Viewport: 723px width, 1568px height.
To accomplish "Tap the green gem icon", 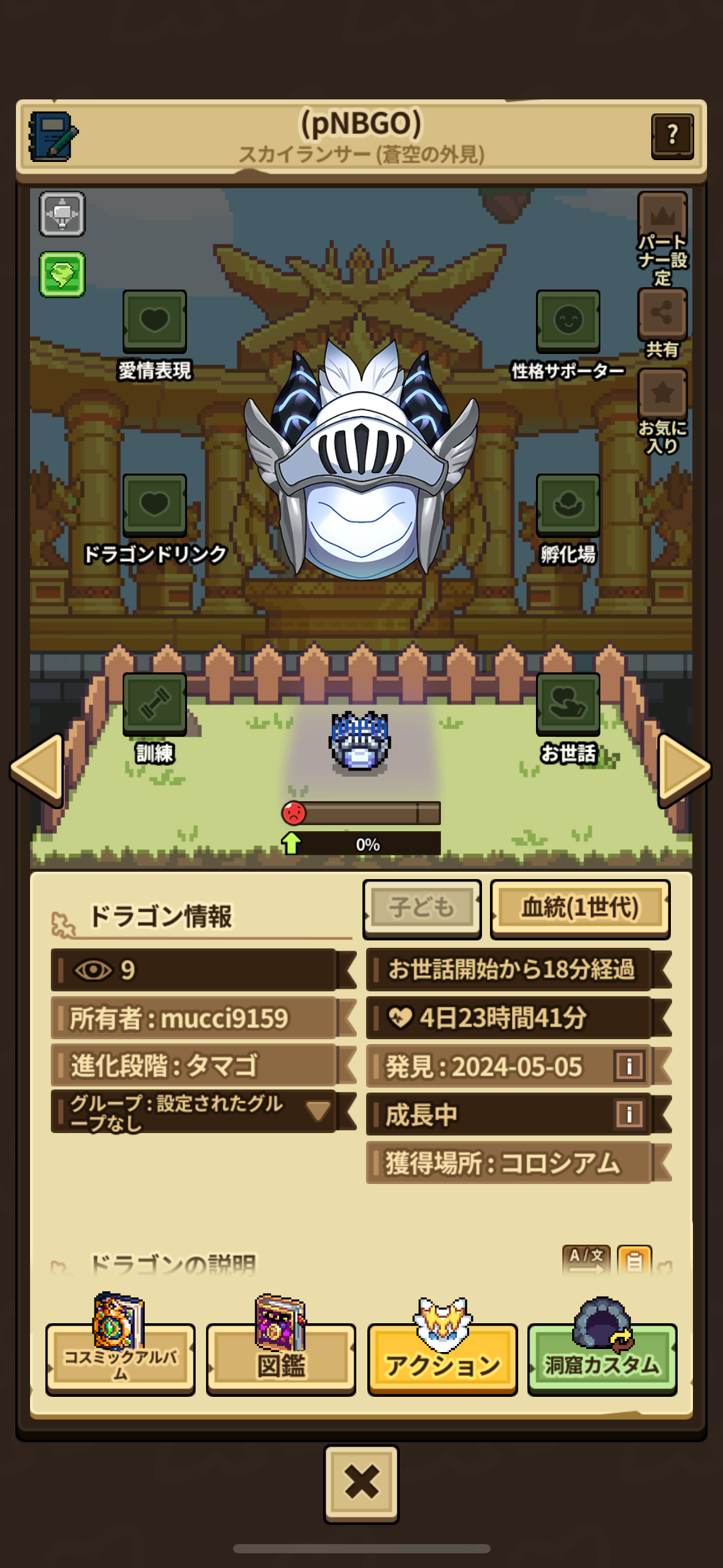I will tap(62, 274).
